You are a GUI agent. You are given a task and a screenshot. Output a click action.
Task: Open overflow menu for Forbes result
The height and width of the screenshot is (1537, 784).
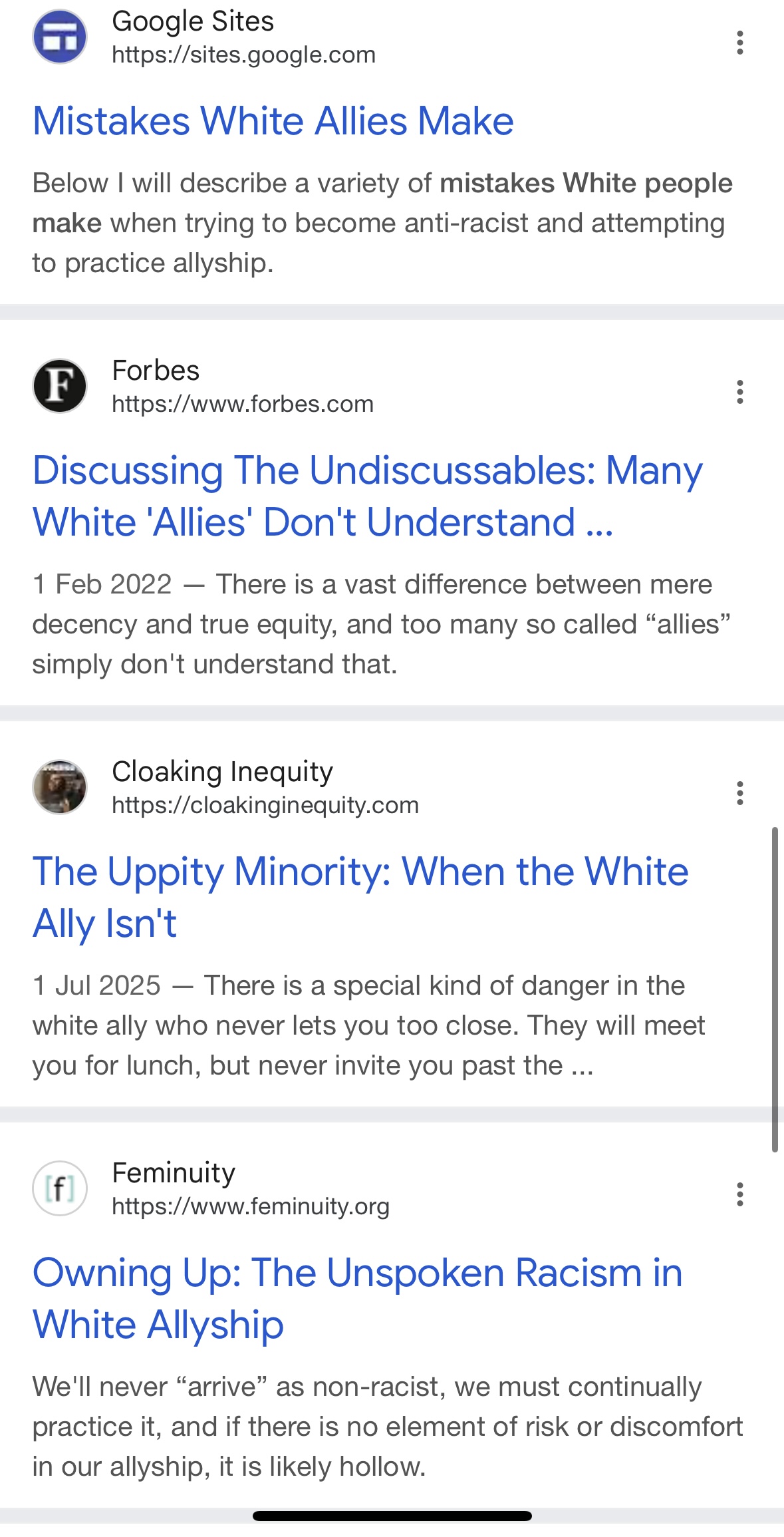(x=739, y=392)
